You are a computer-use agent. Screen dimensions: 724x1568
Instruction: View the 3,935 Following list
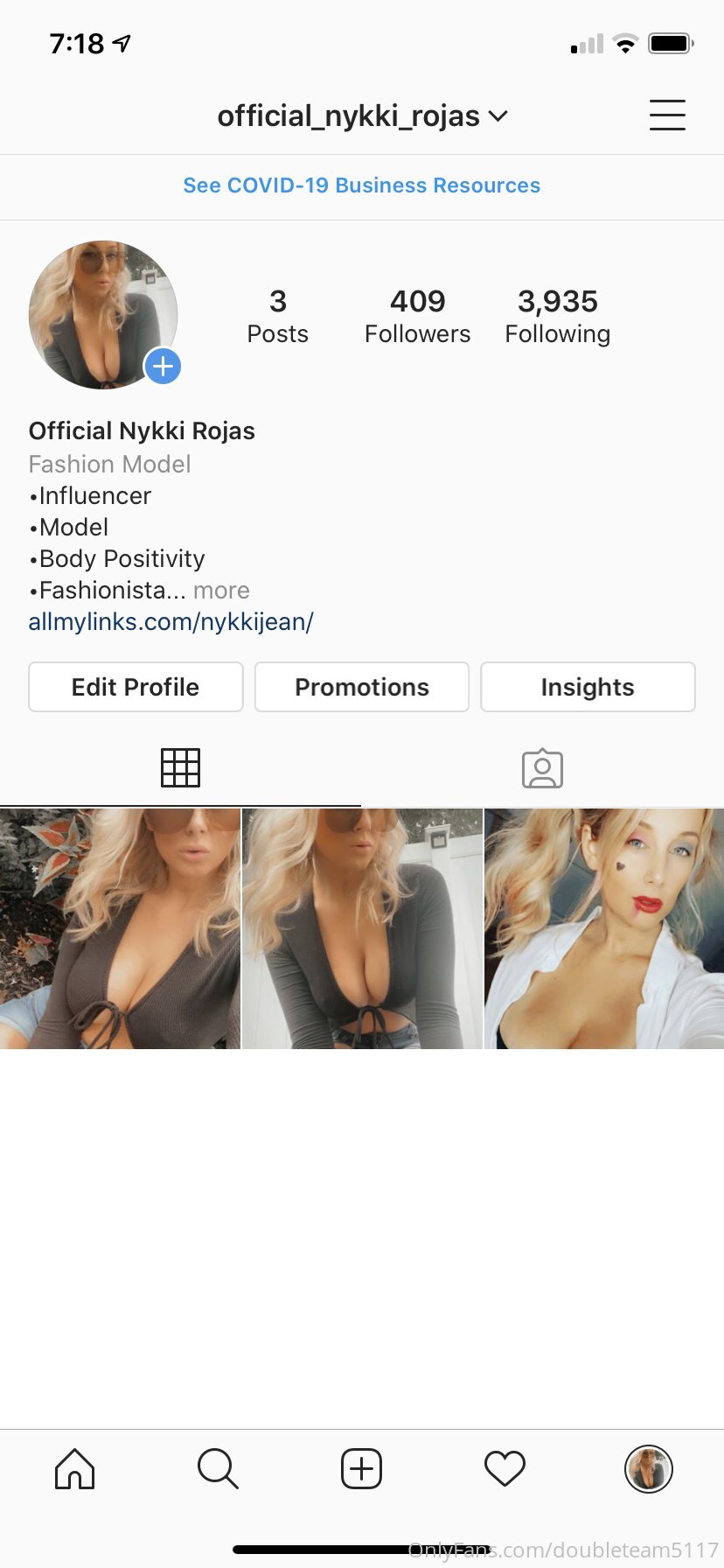(x=558, y=316)
